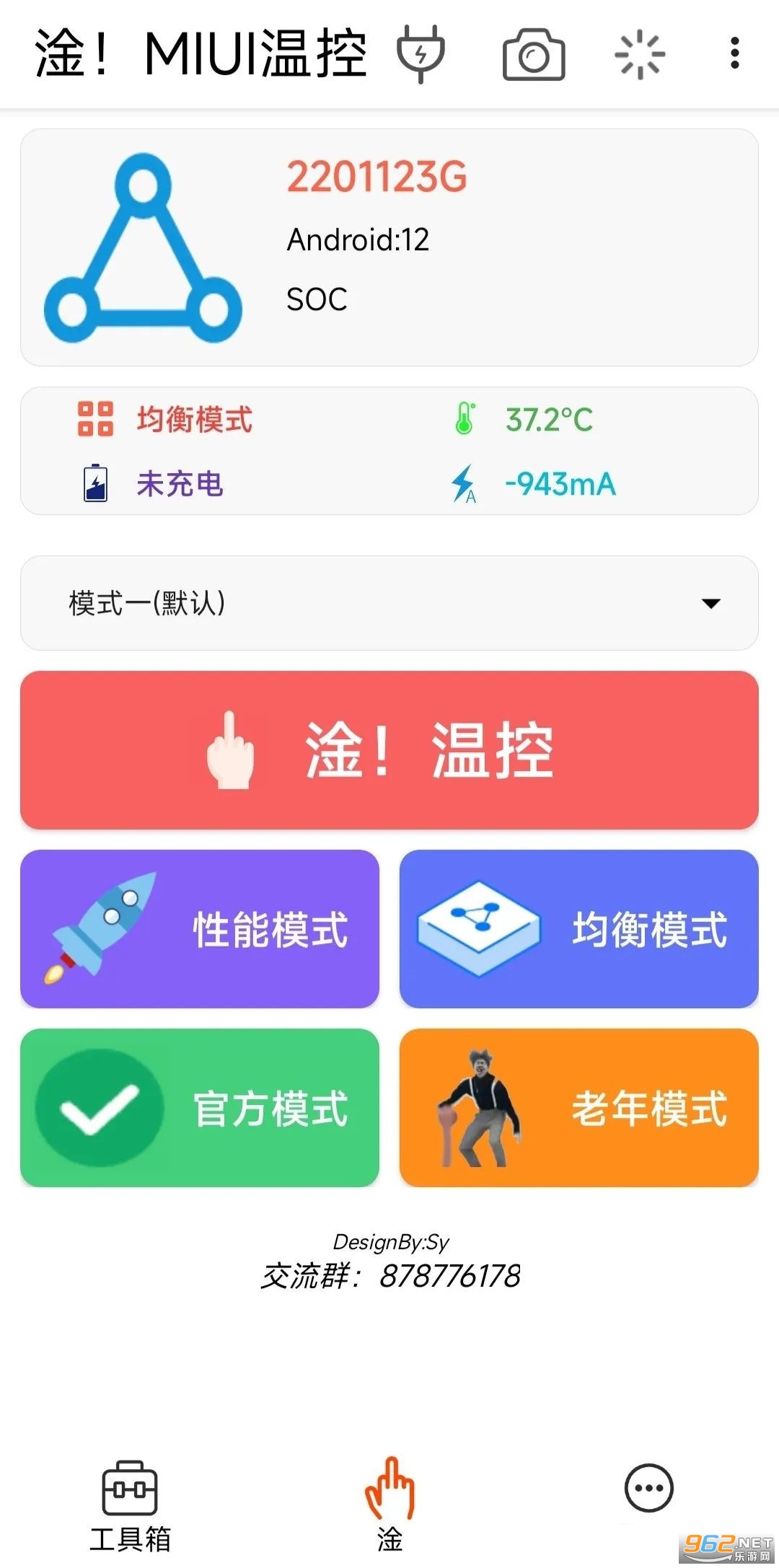Select 性能模式 performance mode

coord(200,929)
